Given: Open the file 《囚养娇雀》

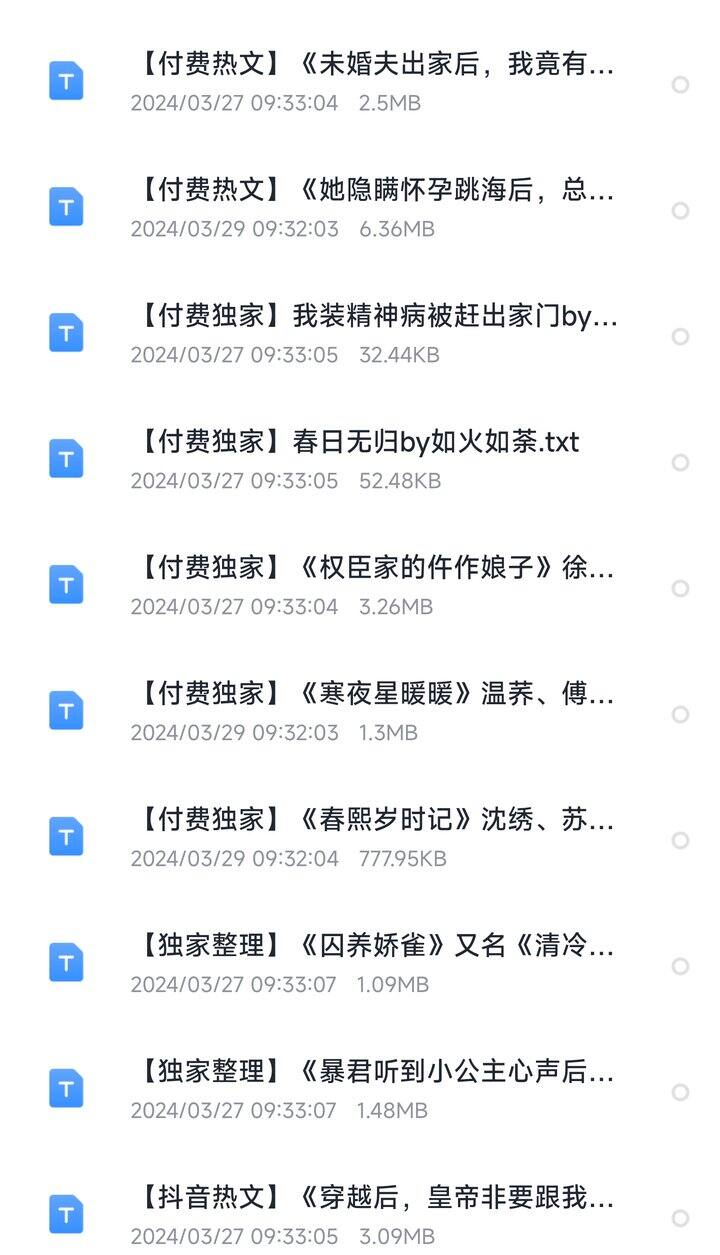Looking at the screenshot, I should (x=360, y=966).
